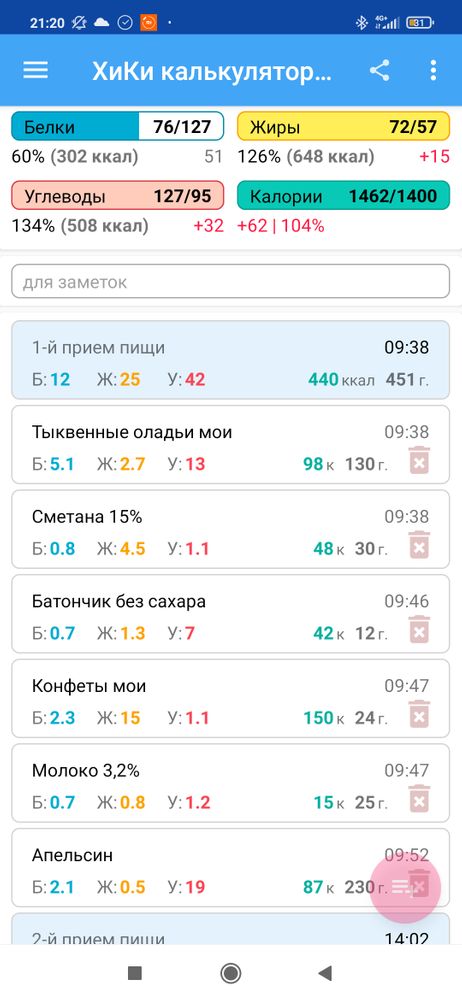This screenshot has width=462, height=1000.
Task: Delete the 'Тыквенные оладьи мои' entry
Action: 419,460
